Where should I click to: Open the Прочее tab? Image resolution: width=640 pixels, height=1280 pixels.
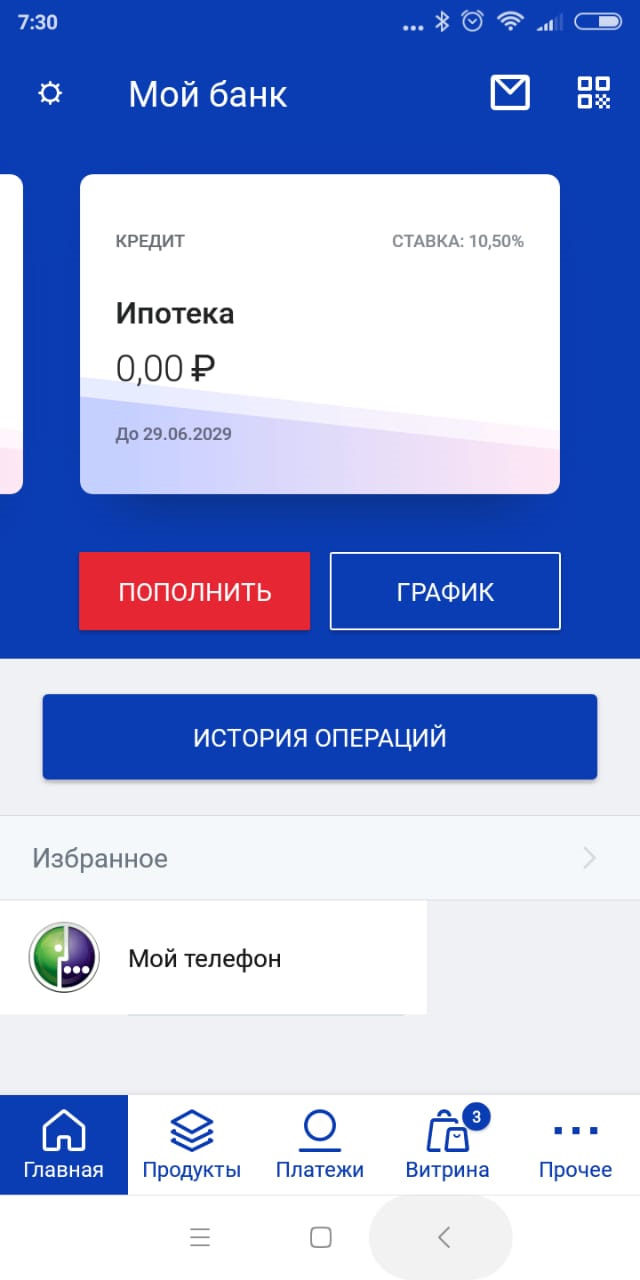pos(575,1145)
